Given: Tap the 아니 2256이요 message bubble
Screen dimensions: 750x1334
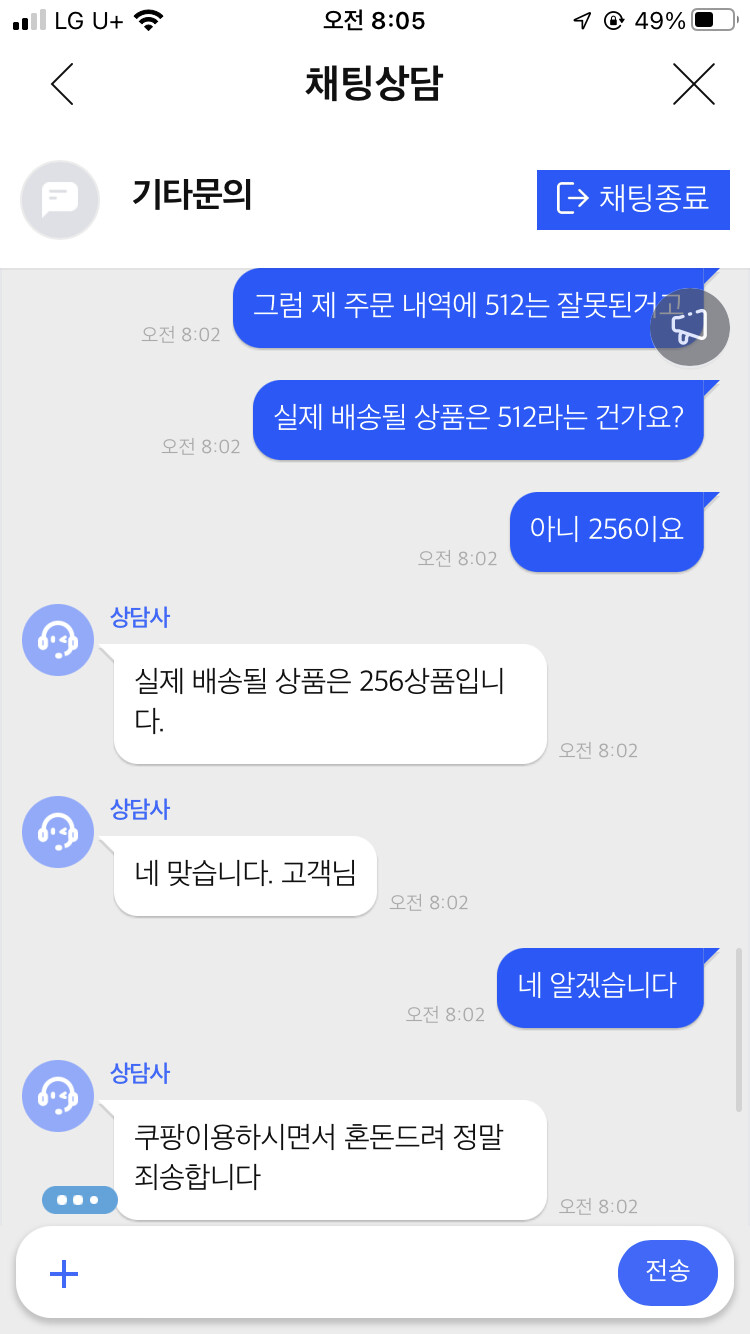Looking at the screenshot, I should pyautogui.click(x=606, y=531).
